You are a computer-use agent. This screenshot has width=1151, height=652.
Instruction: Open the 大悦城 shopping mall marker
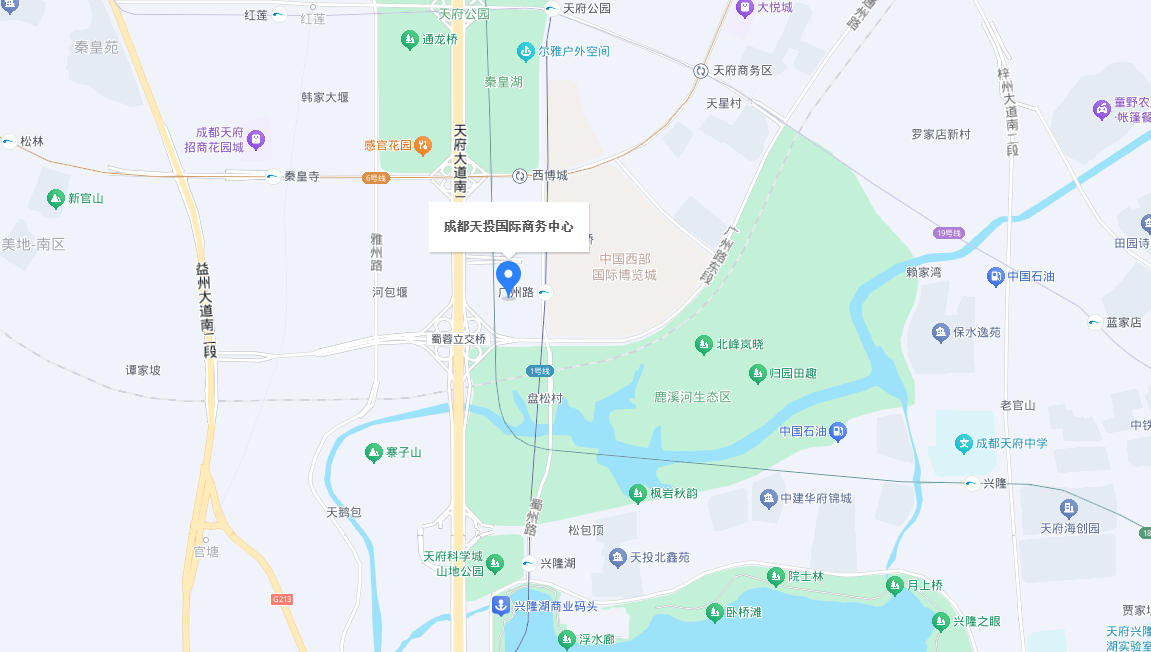point(744,8)
